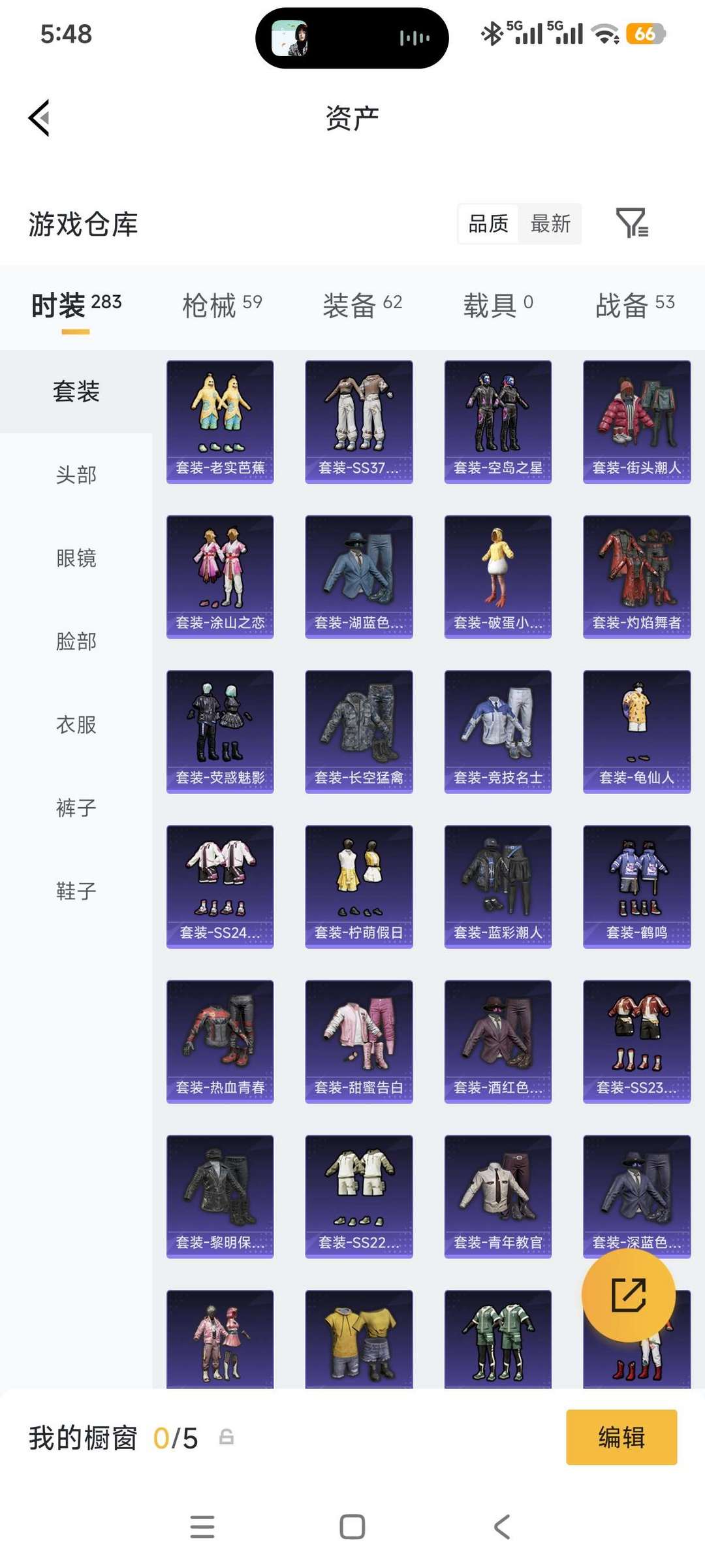Viewport: 705px width, 1568px height.
Task: Tap the Bluetooth icon in status bar
Action: [491, 35]
